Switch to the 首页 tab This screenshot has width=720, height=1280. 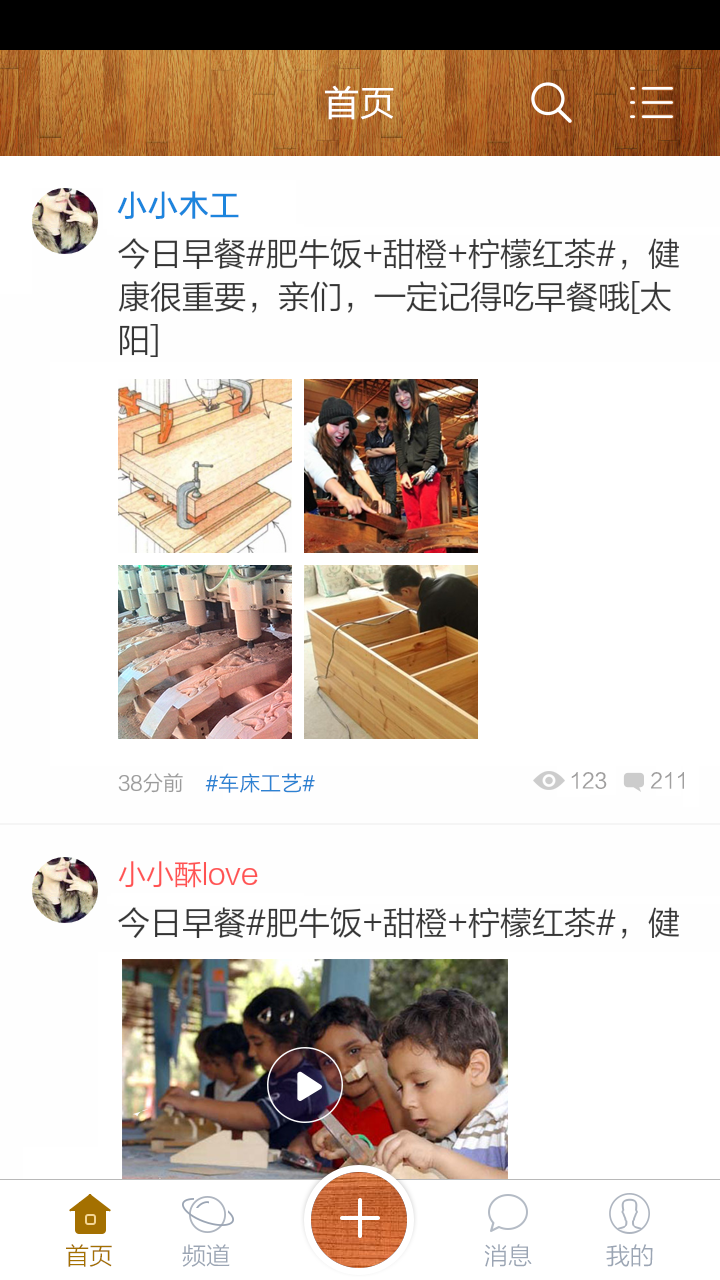(90, 1230)
